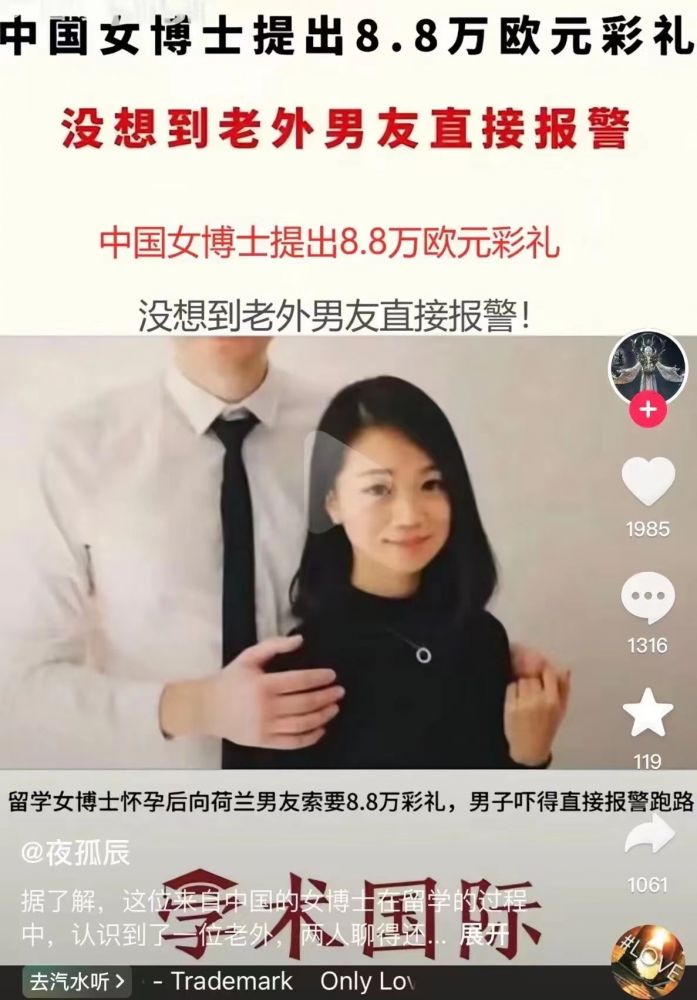The width and height of the screenshot is (697, 1000).
Task: Open the comments on this video
Action: tap(648, 599)
